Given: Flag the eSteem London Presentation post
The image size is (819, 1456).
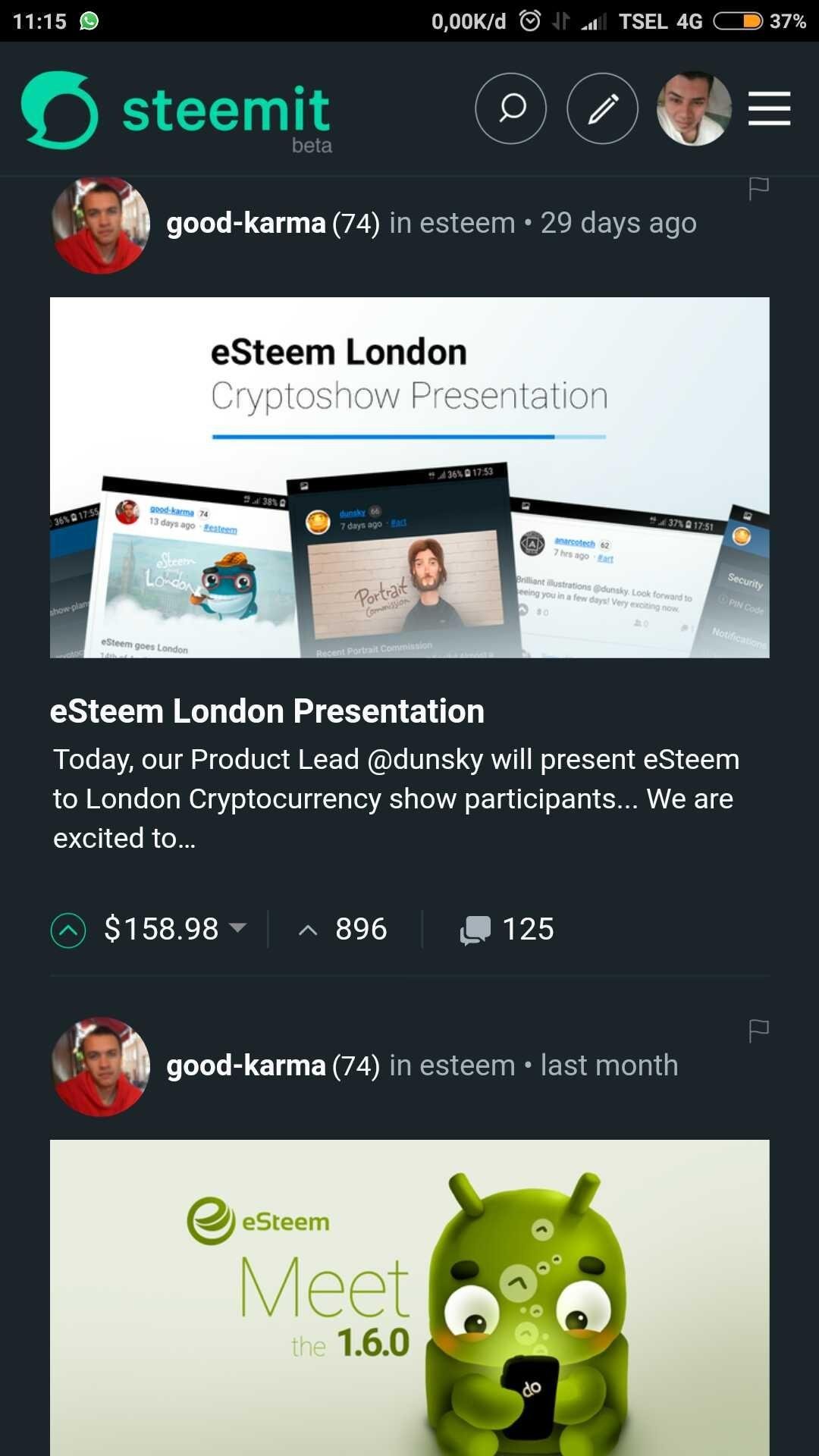Looking at the screenshot, I should click(758, 188).
